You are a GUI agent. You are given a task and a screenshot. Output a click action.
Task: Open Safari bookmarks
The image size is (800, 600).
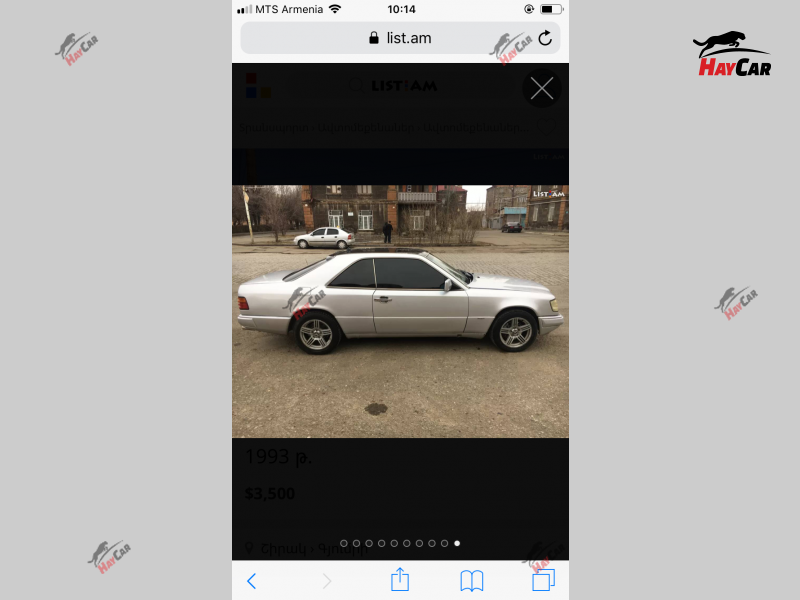[x=472, y=581]
